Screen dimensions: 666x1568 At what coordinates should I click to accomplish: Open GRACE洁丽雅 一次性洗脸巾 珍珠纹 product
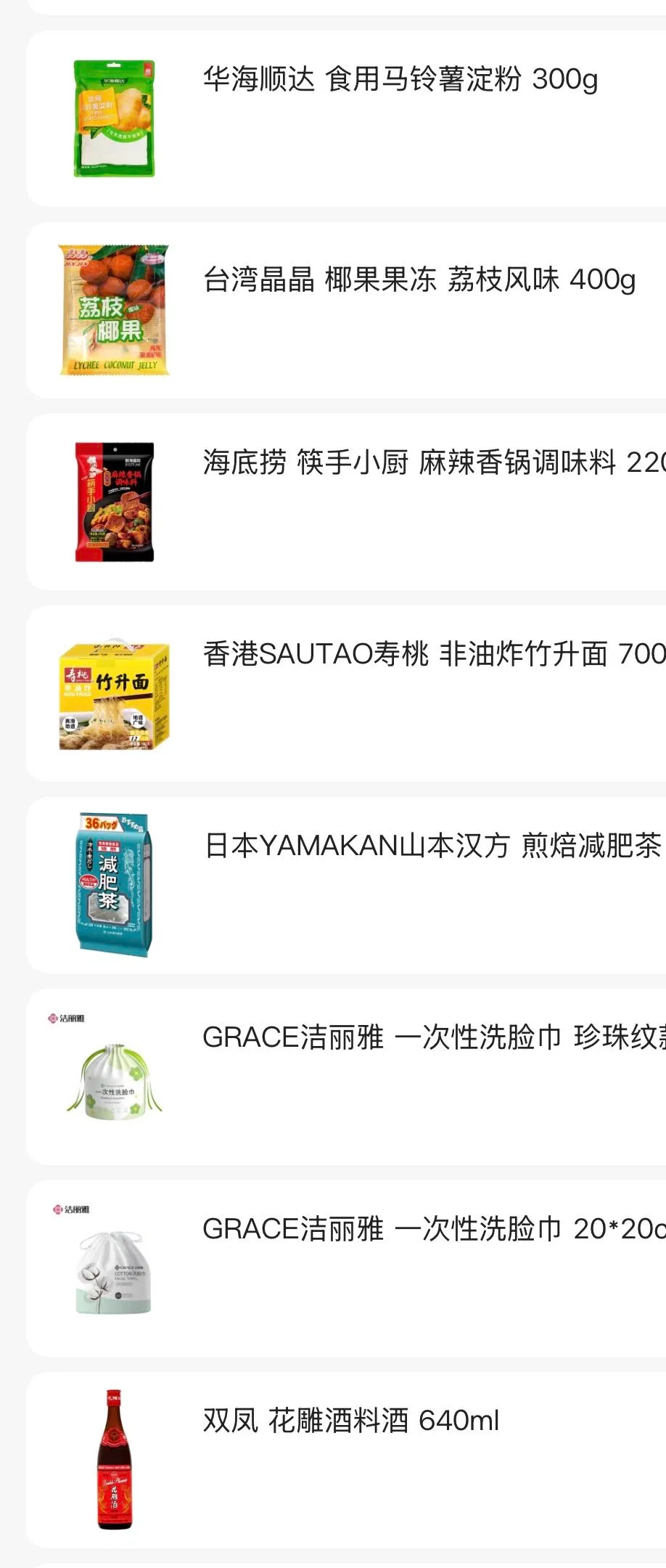tap(433, 1037)
